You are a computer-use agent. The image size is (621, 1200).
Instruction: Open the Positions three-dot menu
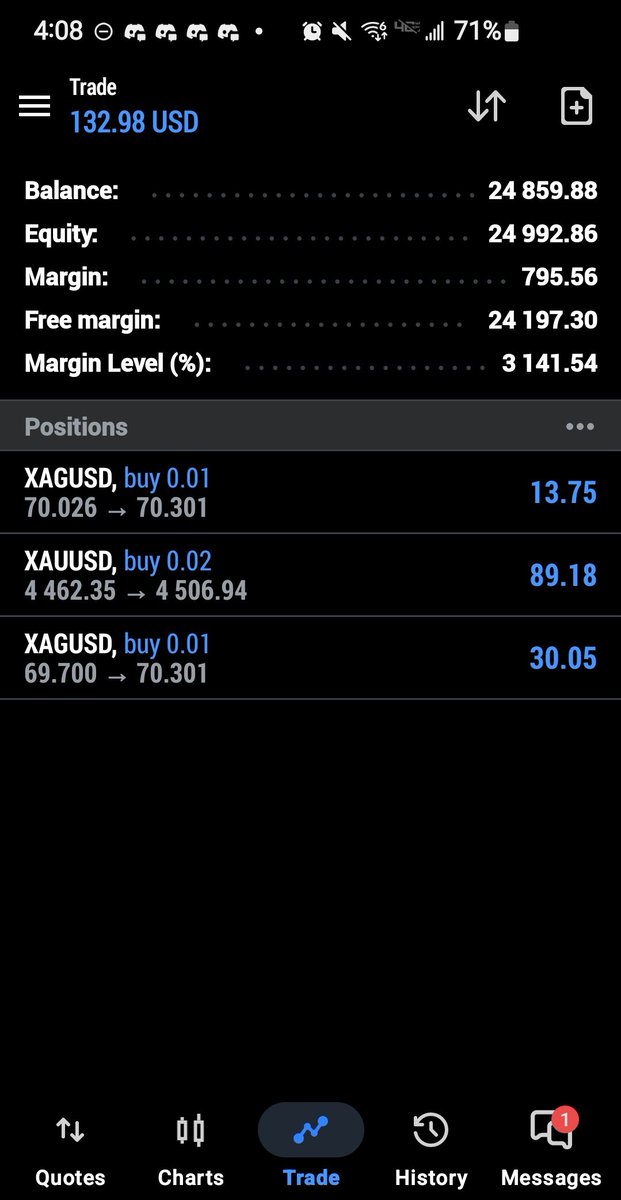pyautogui.click(x=580, y=427)
